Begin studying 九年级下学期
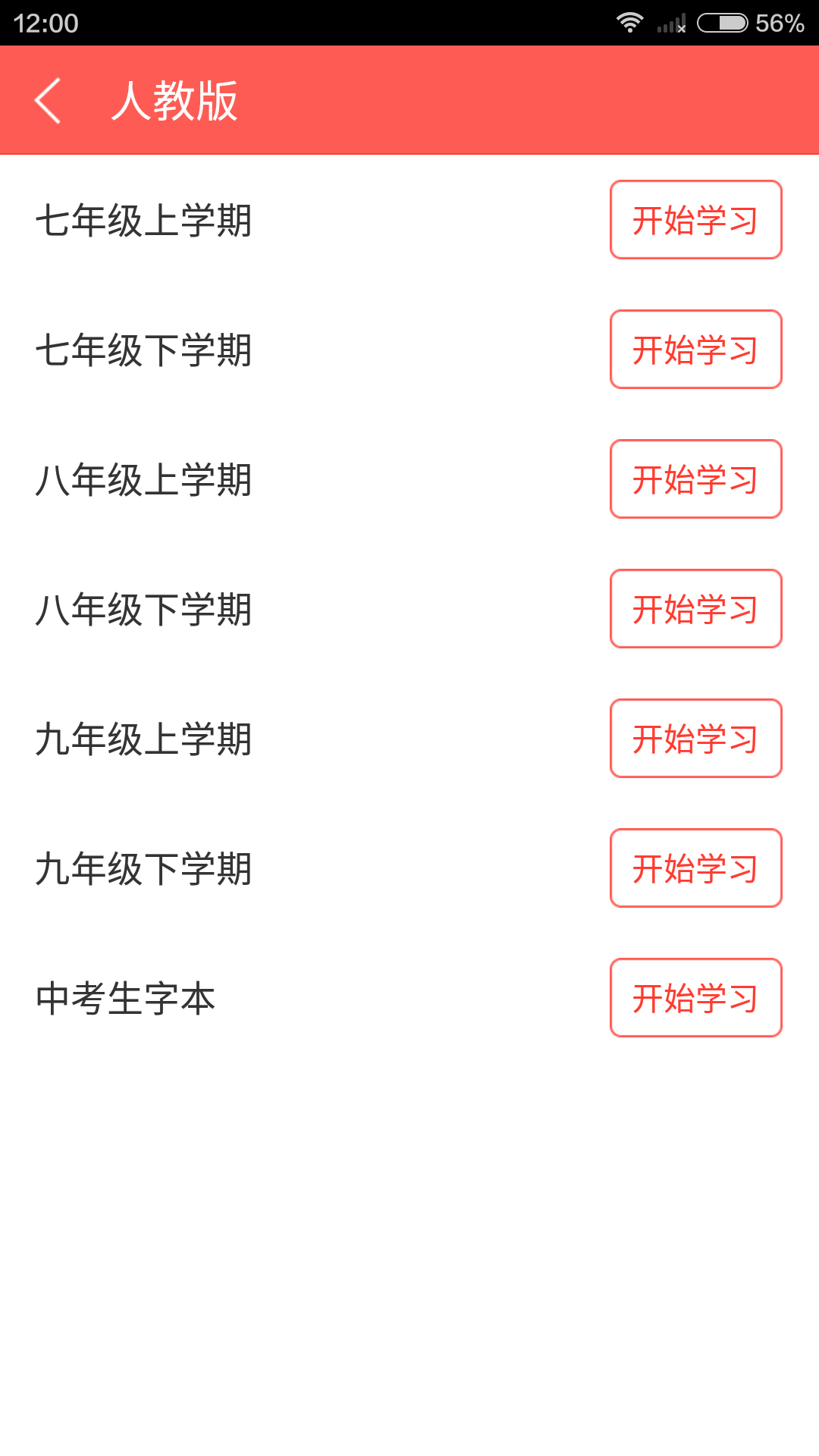 [x=695, y=868]
